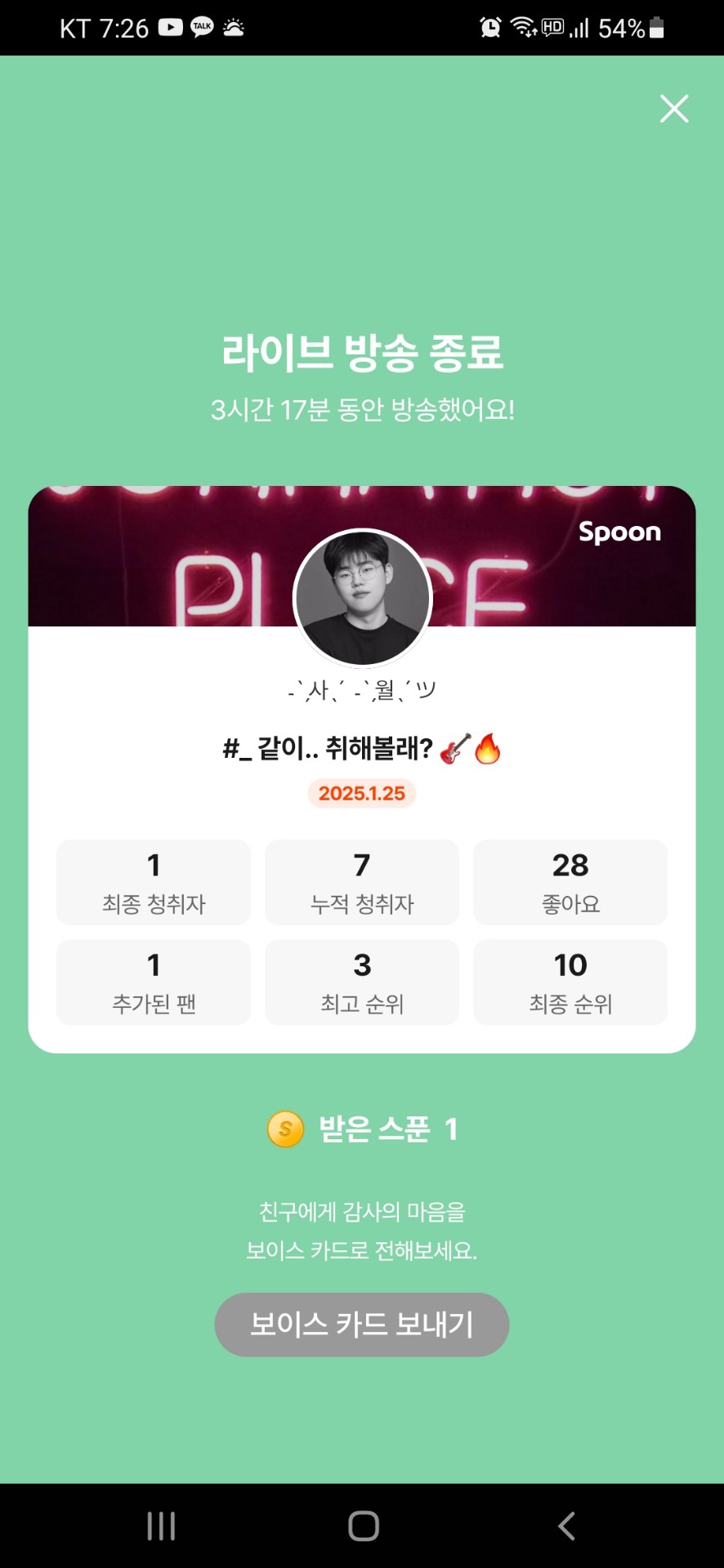Tap the 보이스 카드 보내기 button
Image resolution: width=724 pixels, height=1568 pixels.
pos(361,1324)
